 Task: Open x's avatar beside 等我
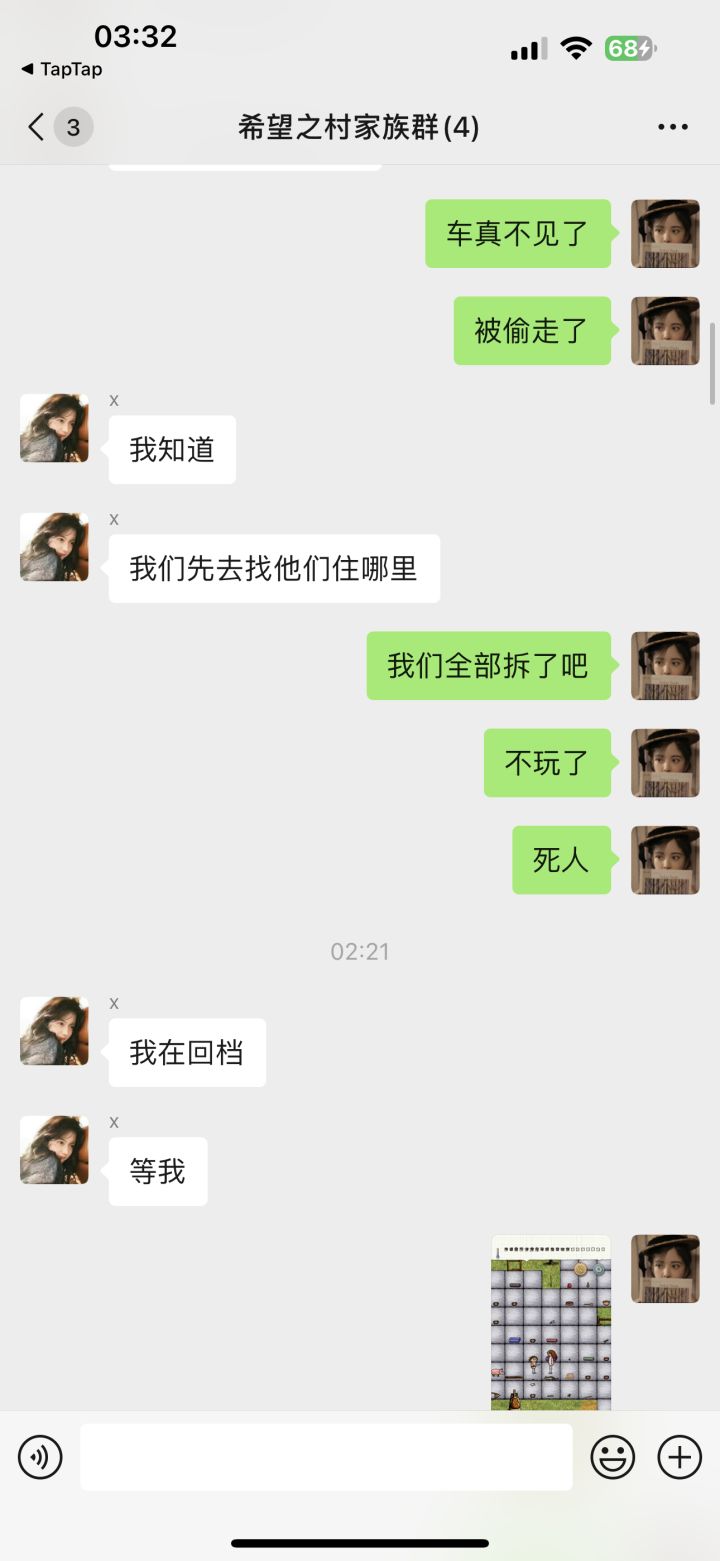(x=54, y=1150)
